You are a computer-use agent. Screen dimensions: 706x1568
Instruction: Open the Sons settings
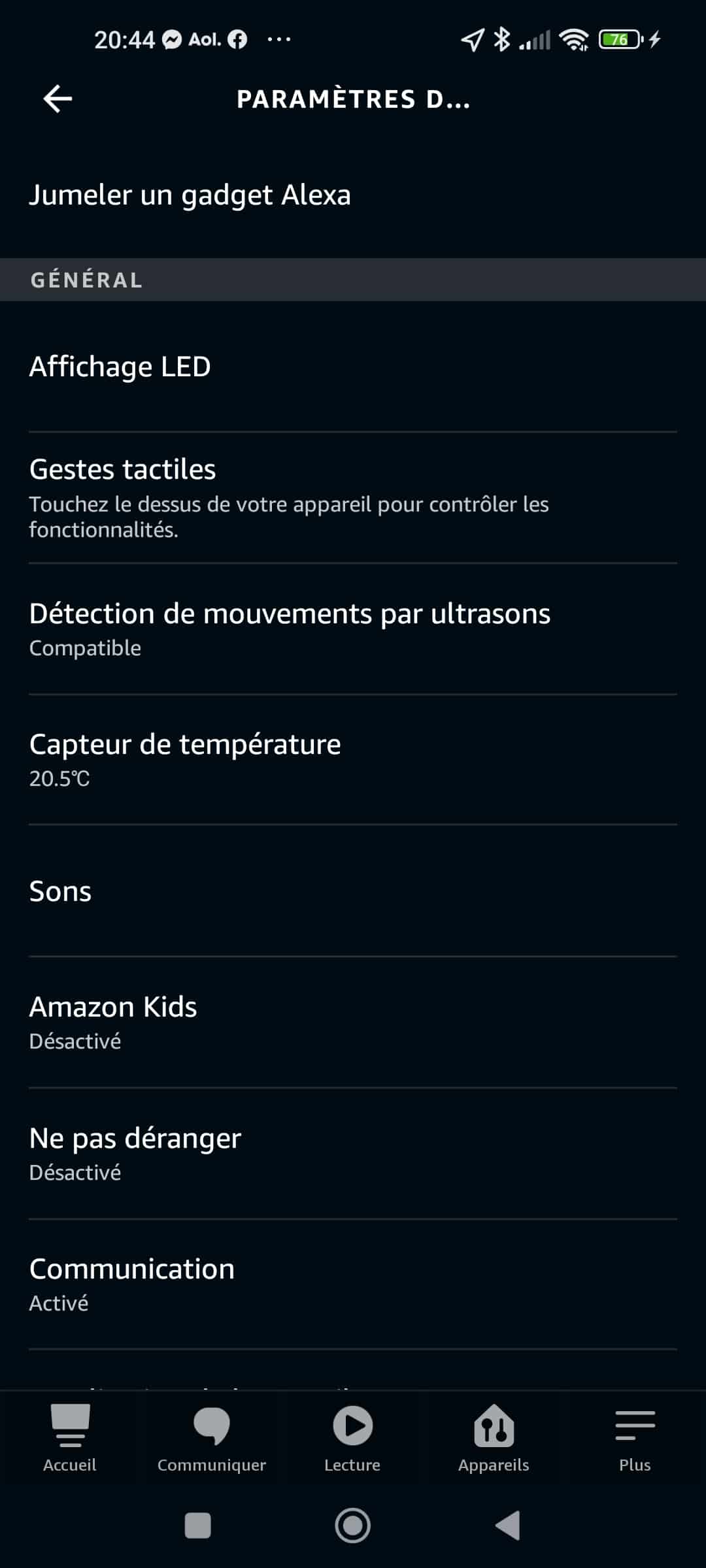(353, 891)
